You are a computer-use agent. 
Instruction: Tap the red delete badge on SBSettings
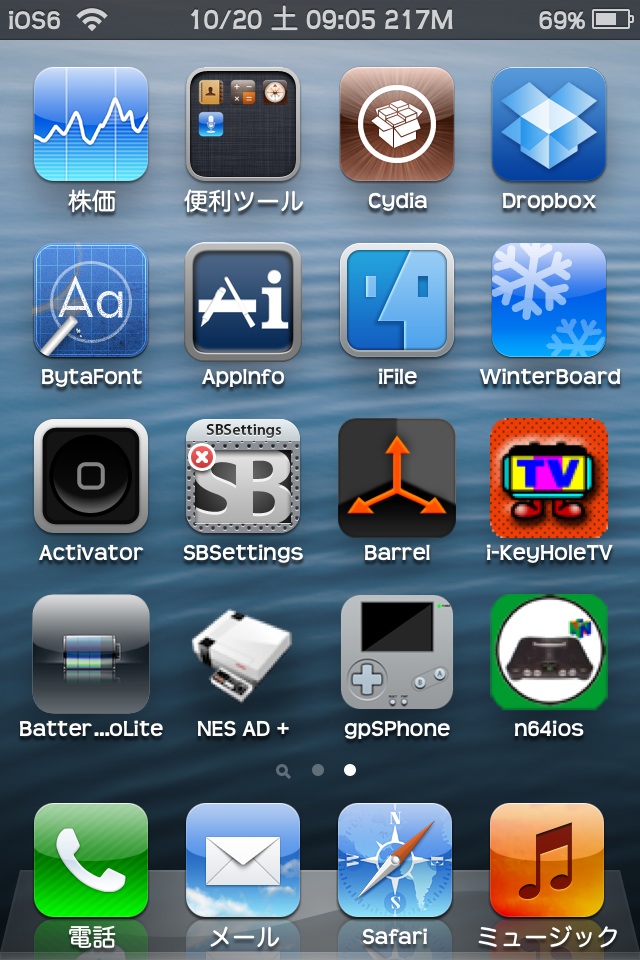202,457
